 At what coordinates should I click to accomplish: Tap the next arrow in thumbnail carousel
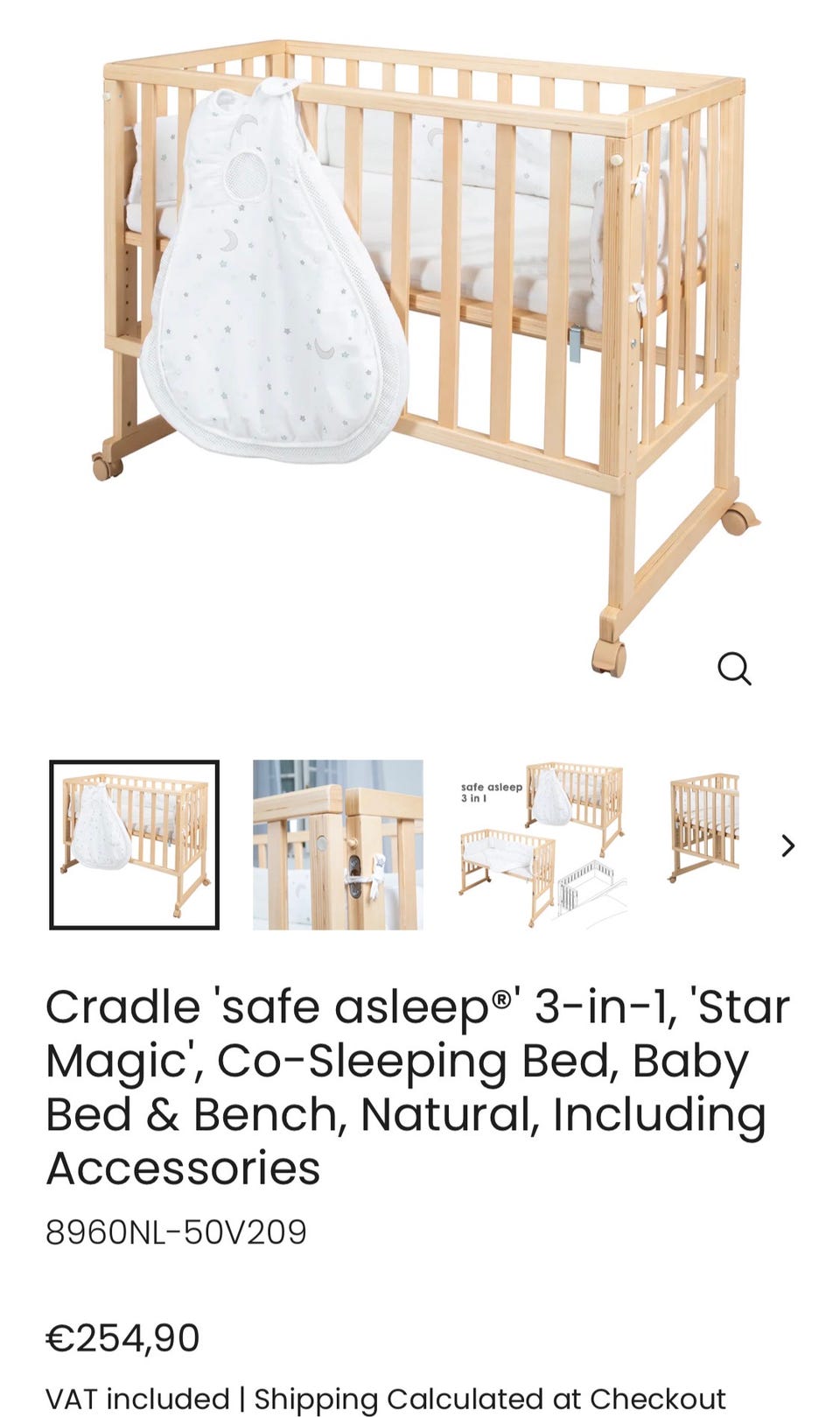coord(787,845)
